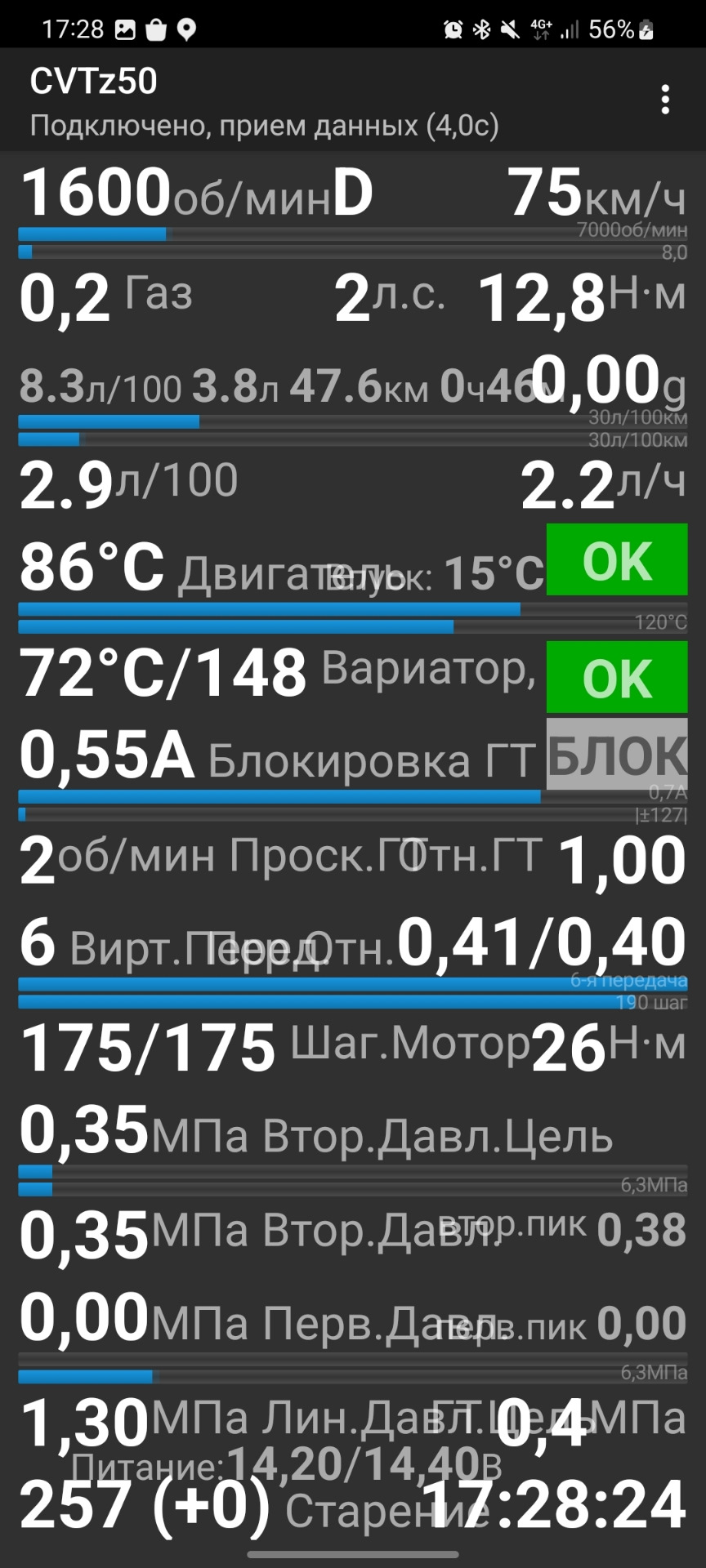706x1568 pixels.
Task: Tap the gallery notification icon
Action: 124,29
